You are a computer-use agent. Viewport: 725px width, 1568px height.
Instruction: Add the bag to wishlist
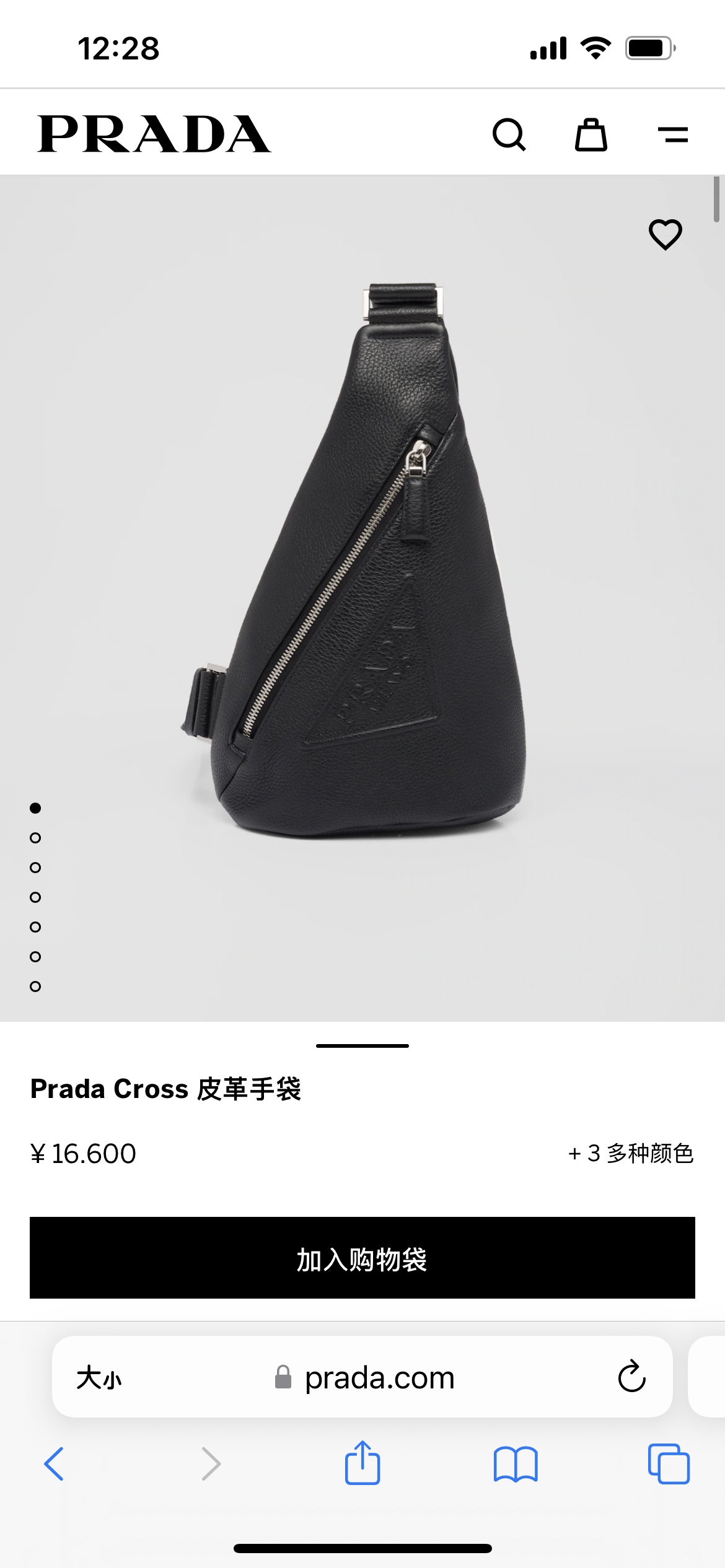[x=665, y=235]
